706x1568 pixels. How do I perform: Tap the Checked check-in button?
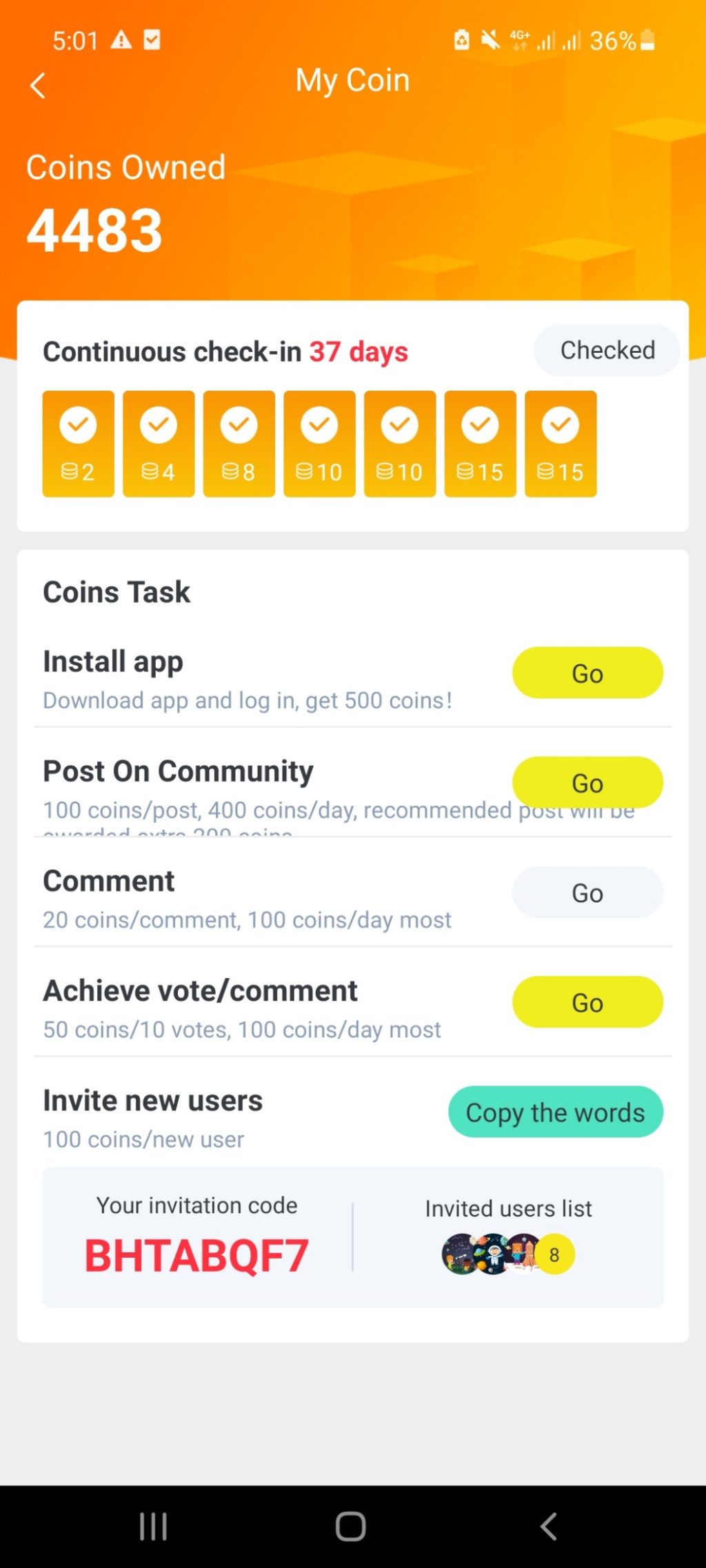(x=607, y=350)
